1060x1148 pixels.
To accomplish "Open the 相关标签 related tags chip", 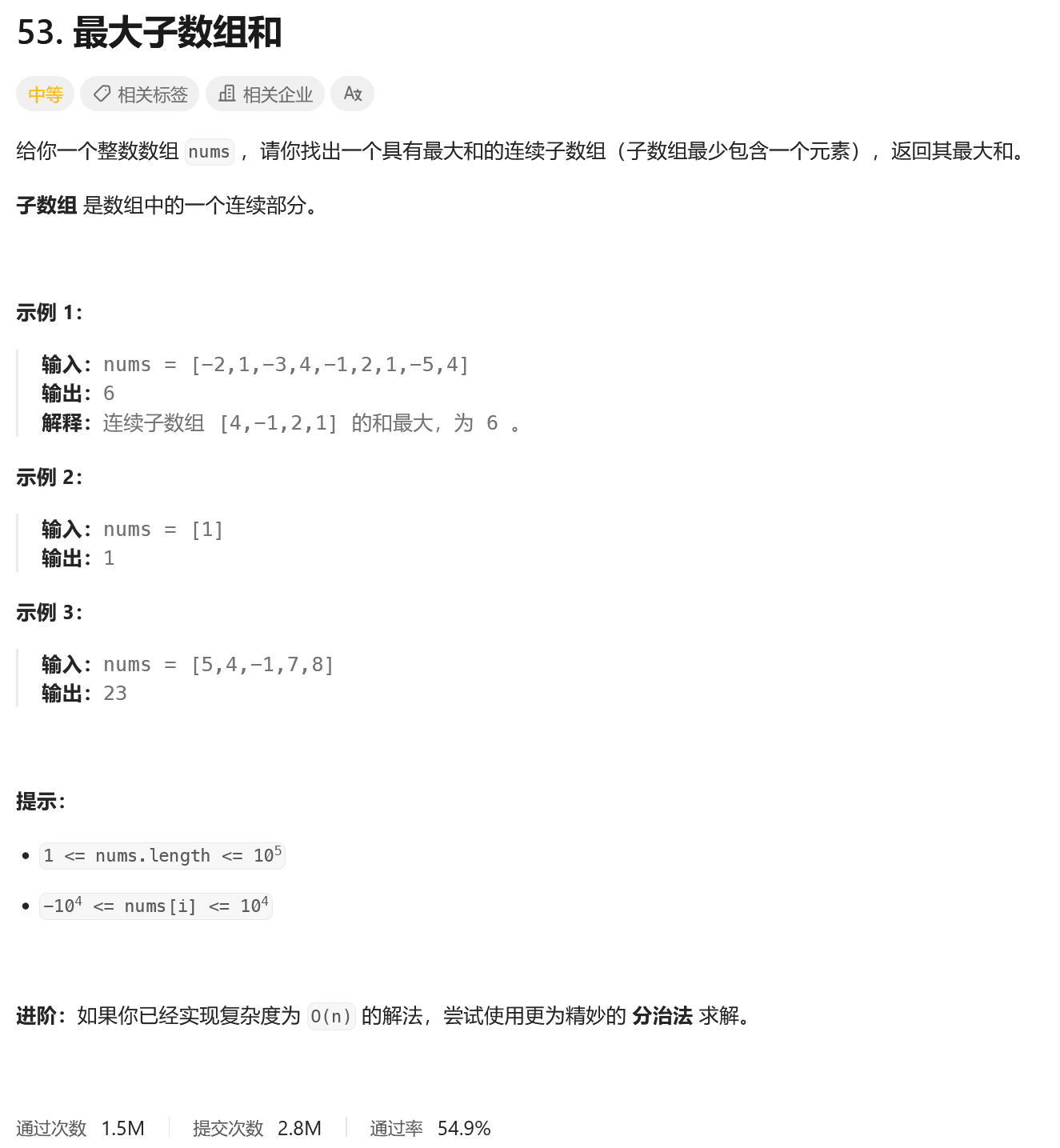I will pyautogui.click(x=140, y=94).
